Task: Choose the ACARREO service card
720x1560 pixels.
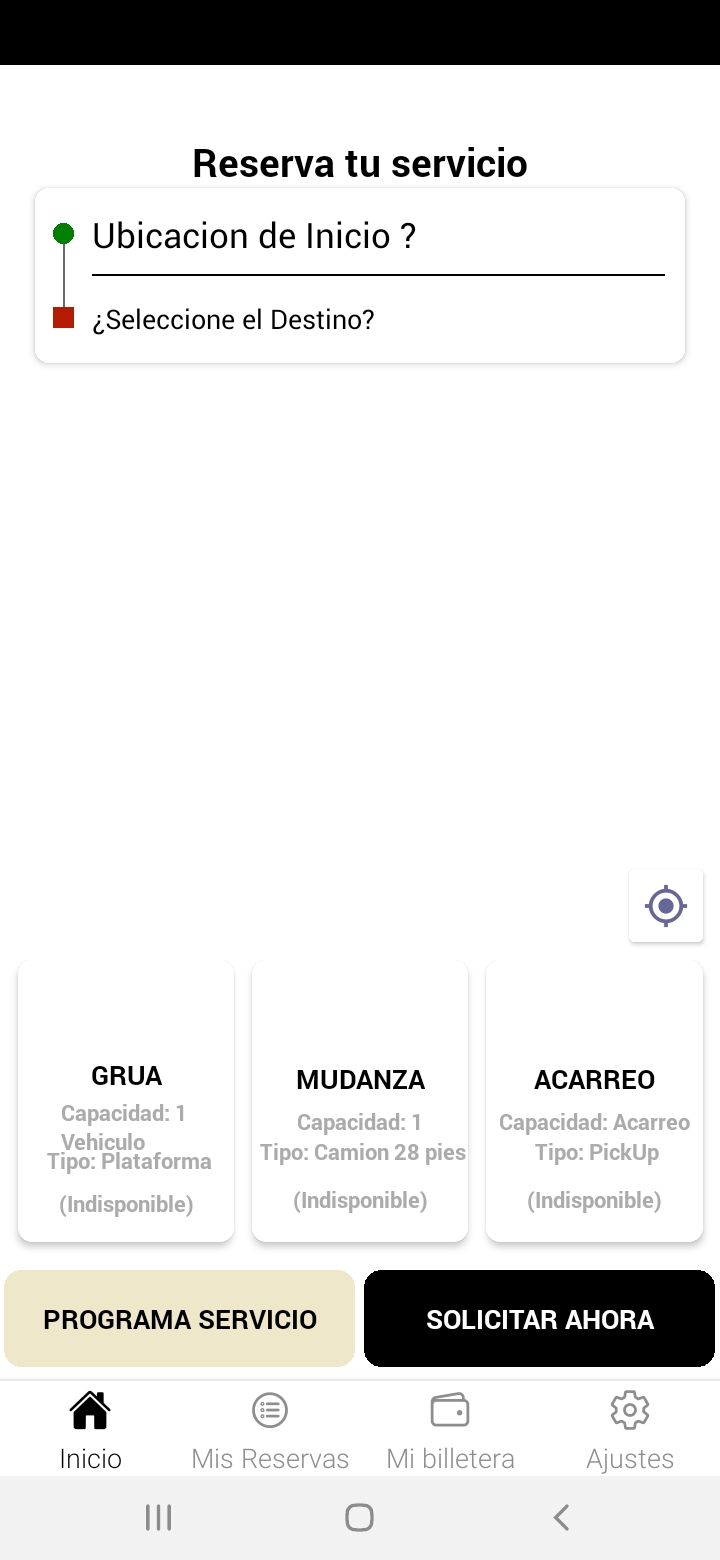Action: pos(594,1101)
